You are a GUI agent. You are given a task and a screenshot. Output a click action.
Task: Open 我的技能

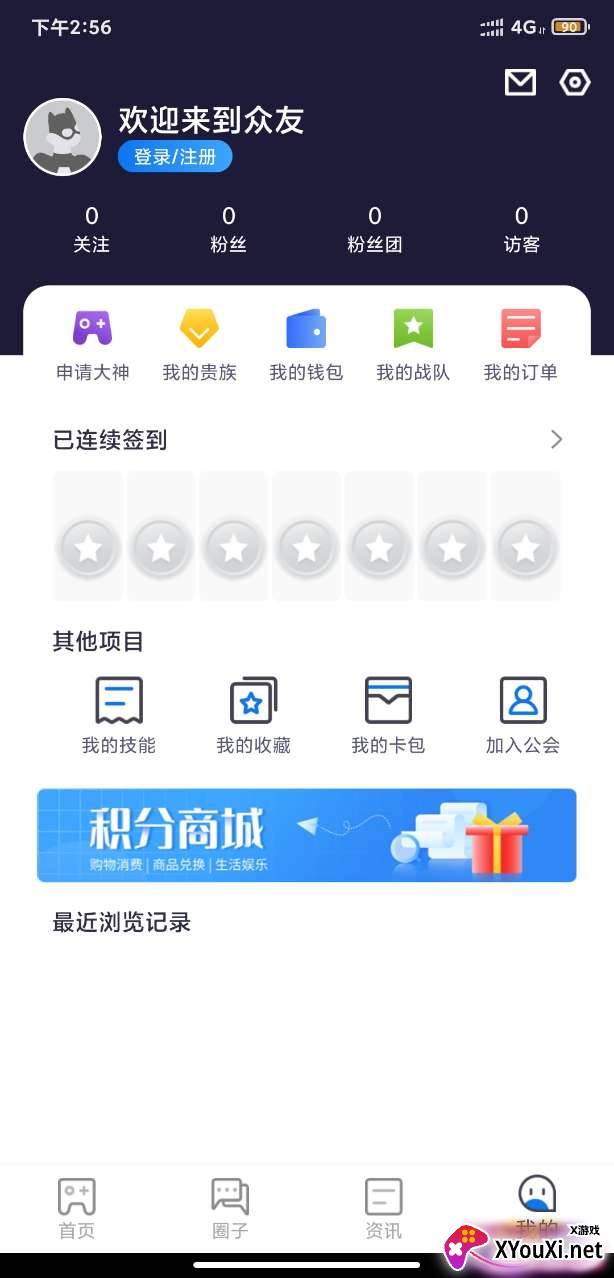point(119,715)
